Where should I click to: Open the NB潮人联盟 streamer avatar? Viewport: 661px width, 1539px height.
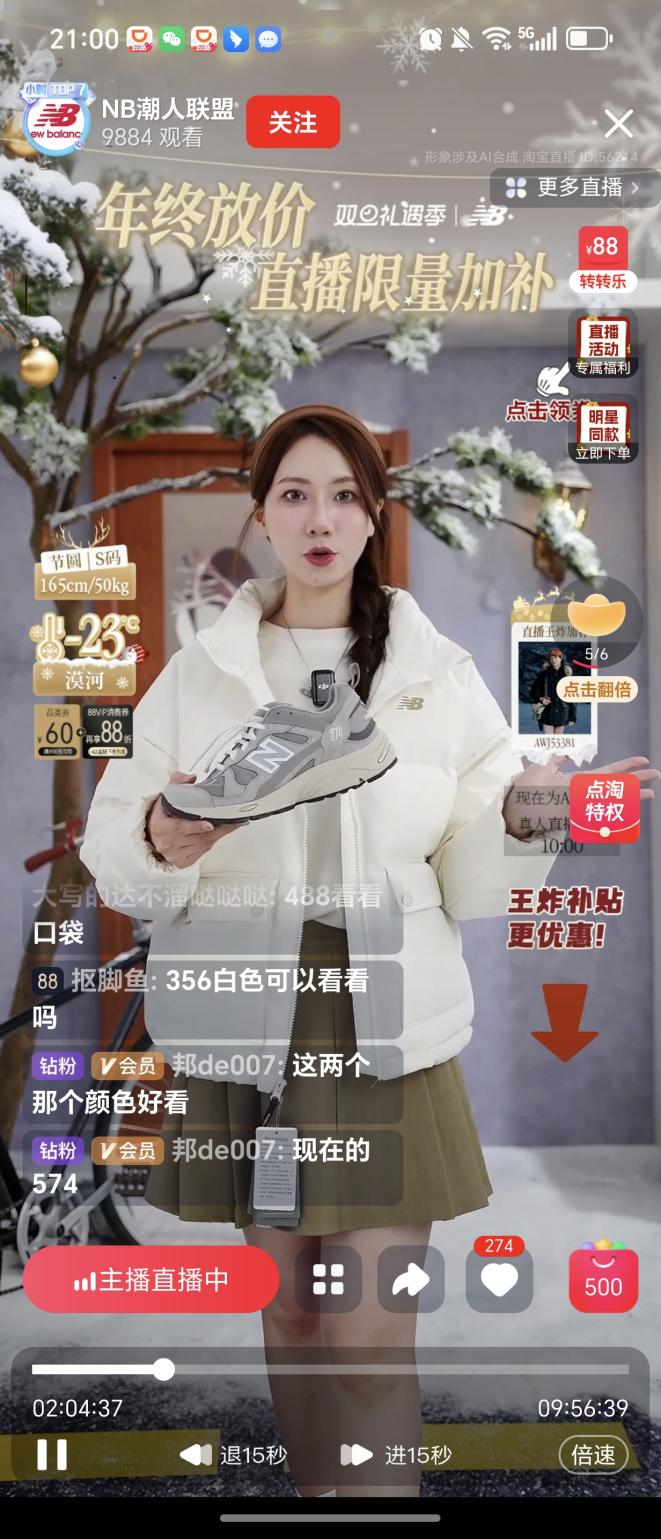point(57,122)
